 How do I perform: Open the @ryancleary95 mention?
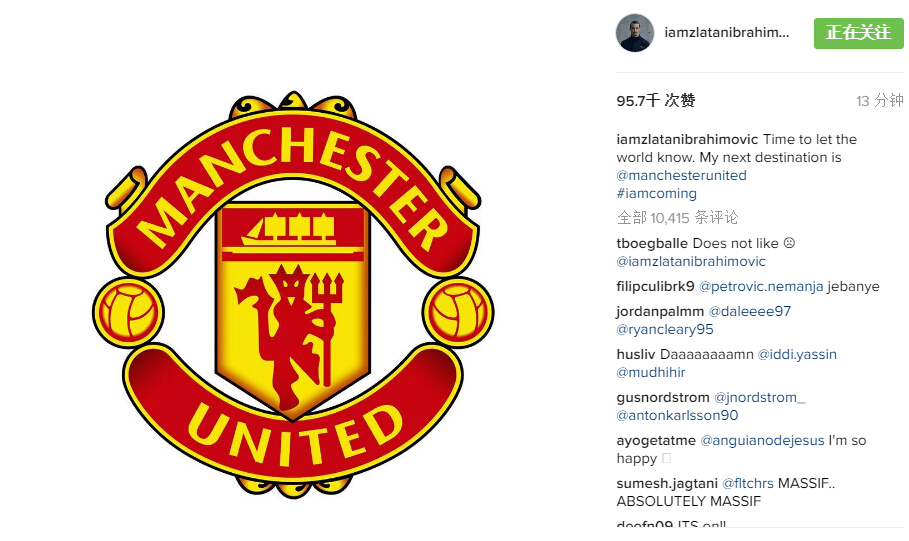[665, 330]
